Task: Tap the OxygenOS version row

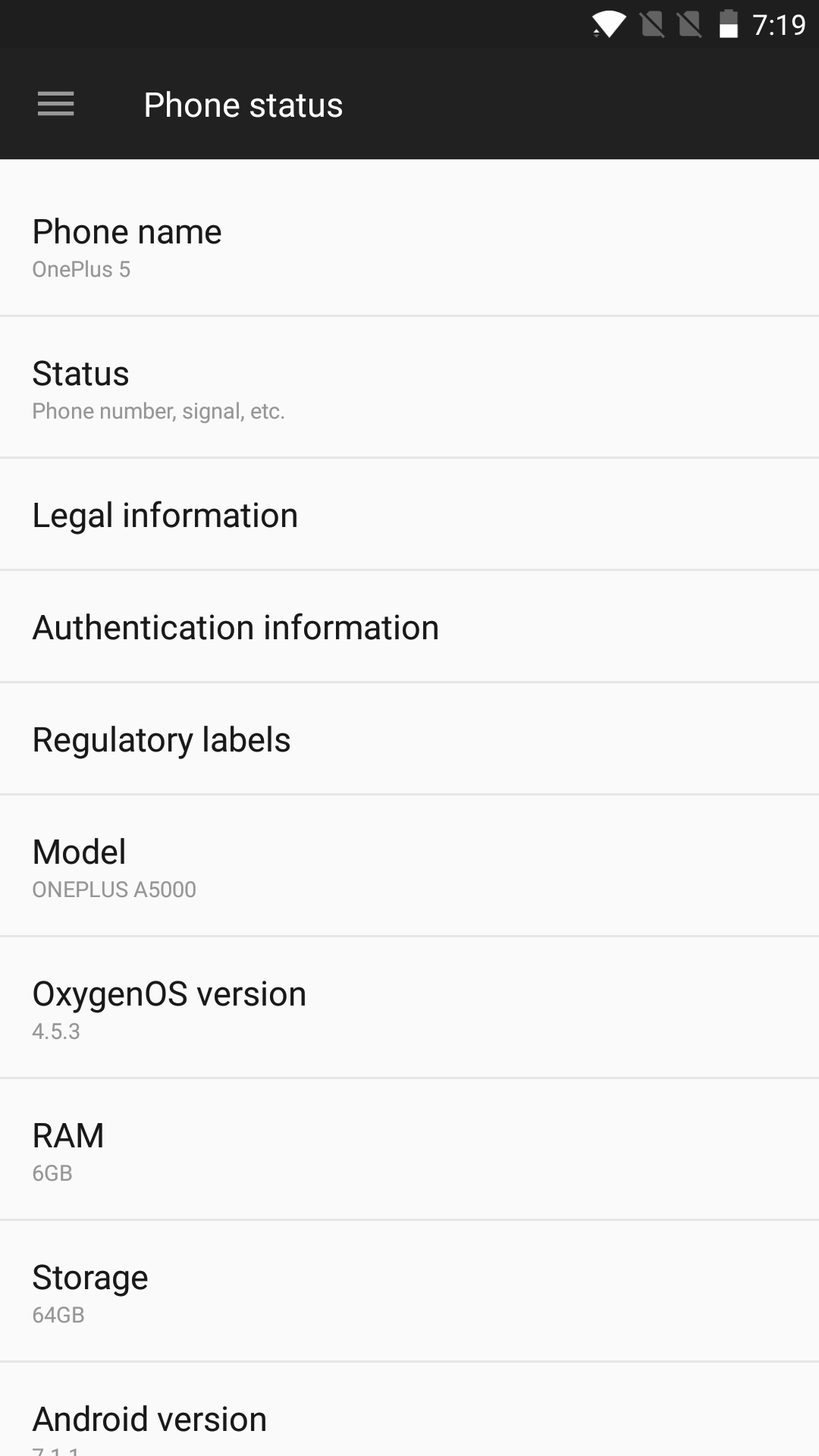Action: (409, 1008)
